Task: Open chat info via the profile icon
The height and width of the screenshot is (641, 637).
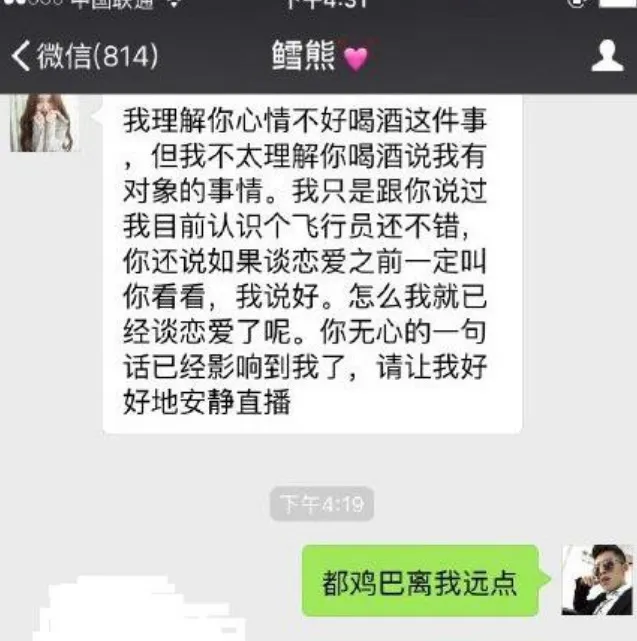Action: coord(607,56)
